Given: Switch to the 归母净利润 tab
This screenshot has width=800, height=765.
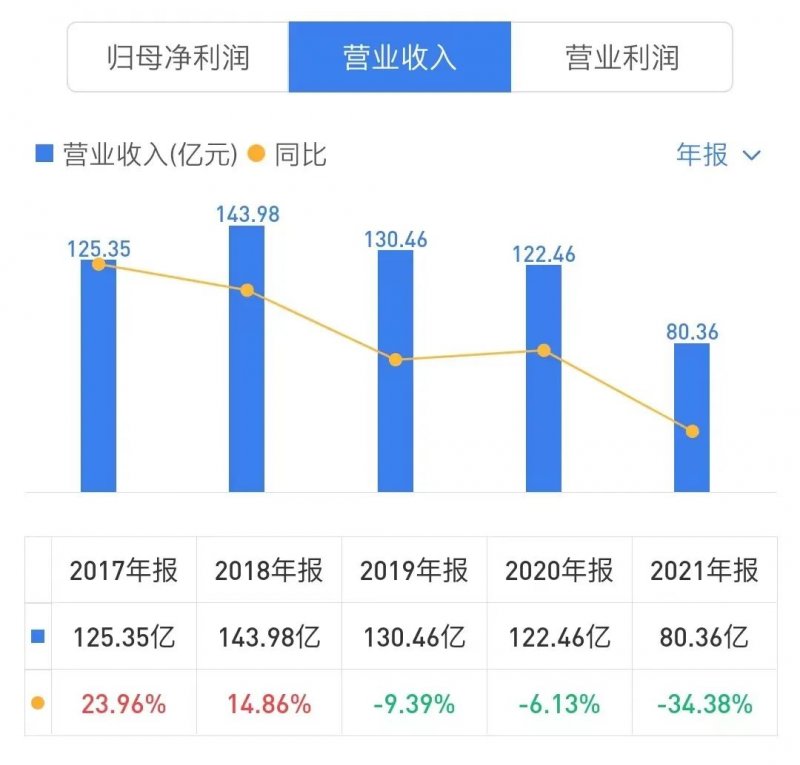Looking at the screenshot, I should (178, 57).
